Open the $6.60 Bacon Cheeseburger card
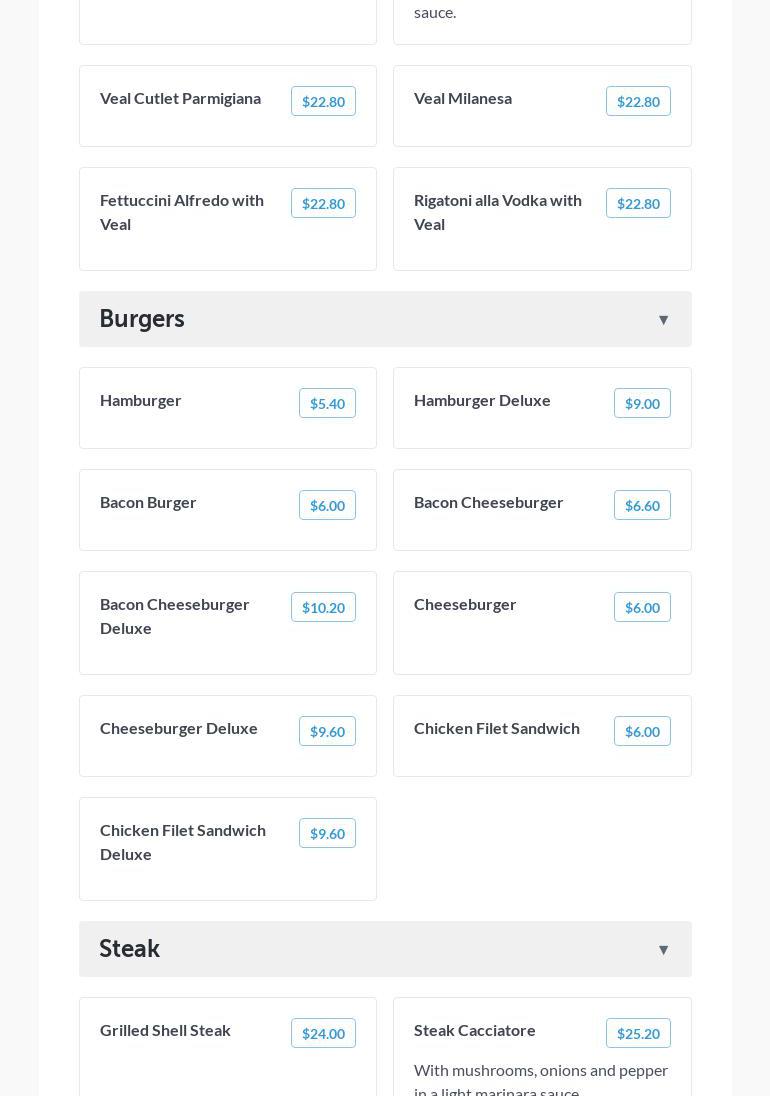Screen dimensions: 770x1096 click(542, 510)
